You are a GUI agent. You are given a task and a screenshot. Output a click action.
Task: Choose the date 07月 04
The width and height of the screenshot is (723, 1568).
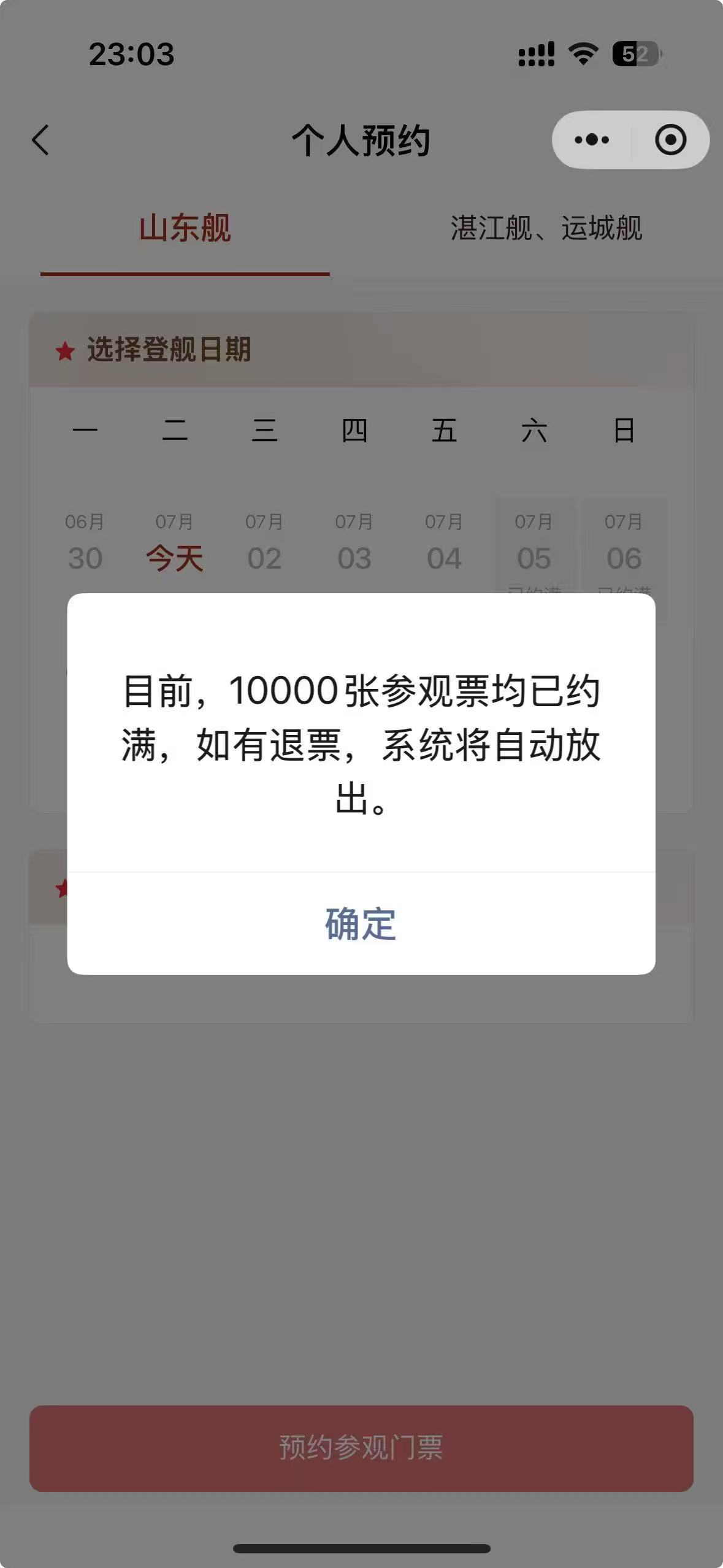pyautogui.click(x=444, y=544)
